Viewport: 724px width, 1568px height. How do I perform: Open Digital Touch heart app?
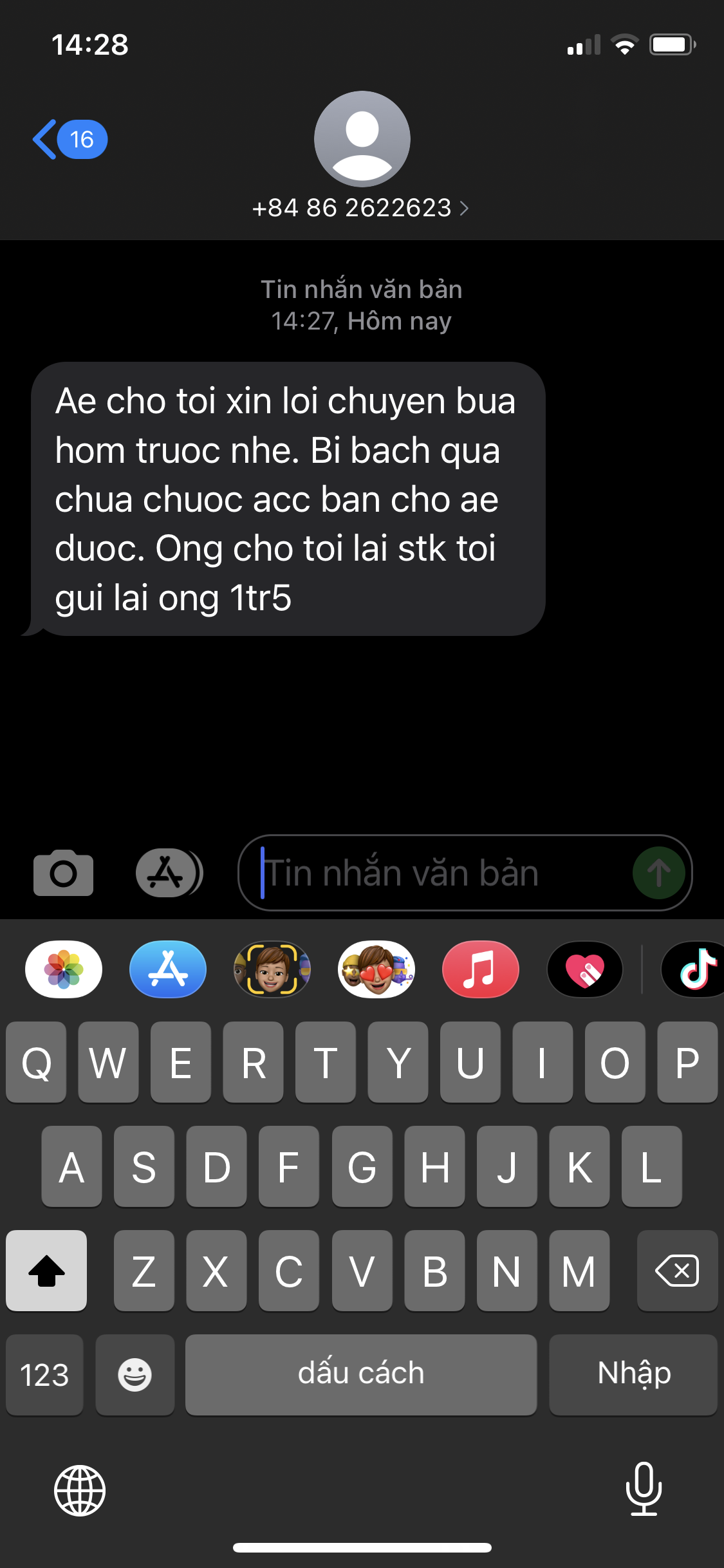[x=584, y=969]
